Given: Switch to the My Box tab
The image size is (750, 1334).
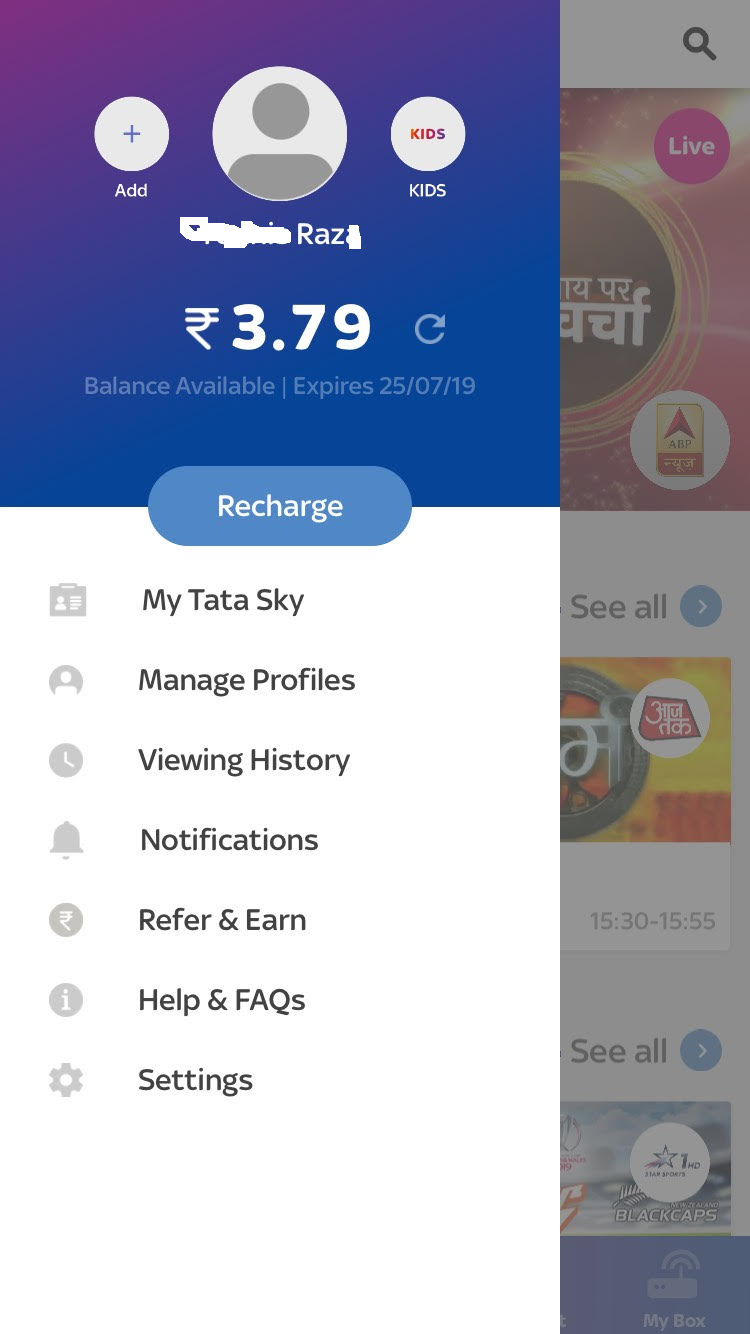Looking at the screenshot, I should (x=673, y=1290).
